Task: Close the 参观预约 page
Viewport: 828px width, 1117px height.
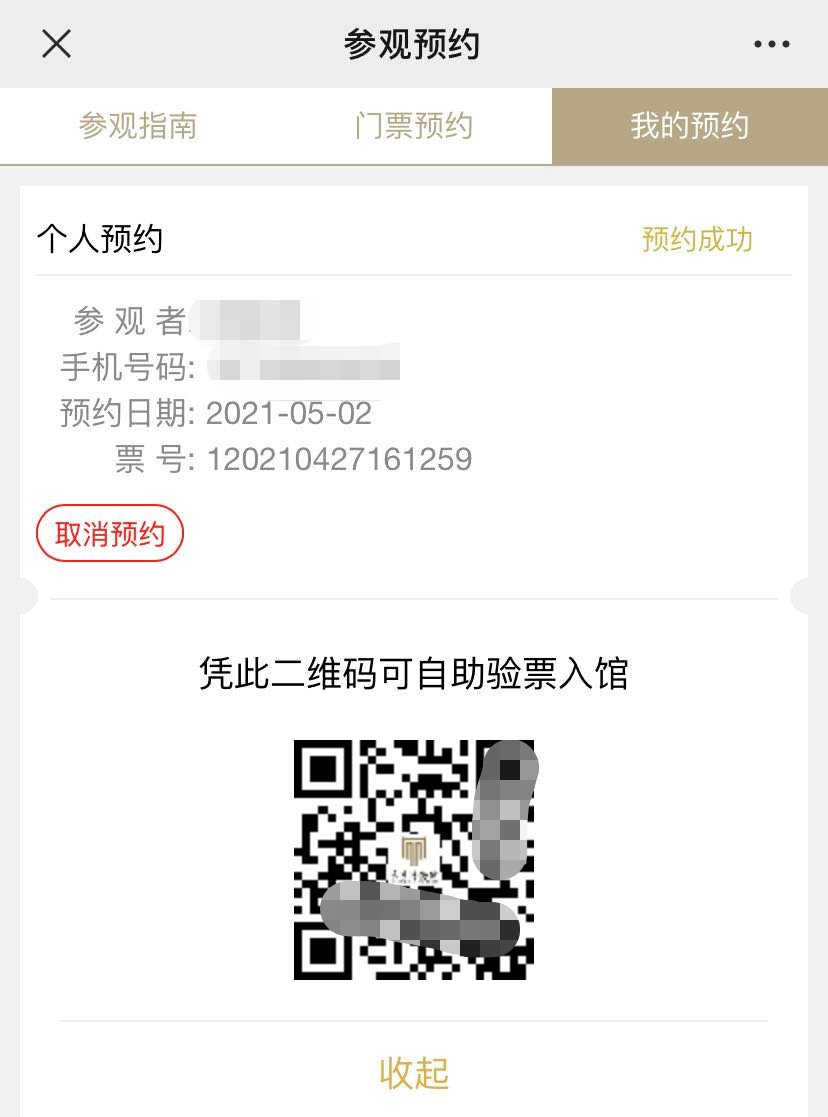Action: (57, 44)
